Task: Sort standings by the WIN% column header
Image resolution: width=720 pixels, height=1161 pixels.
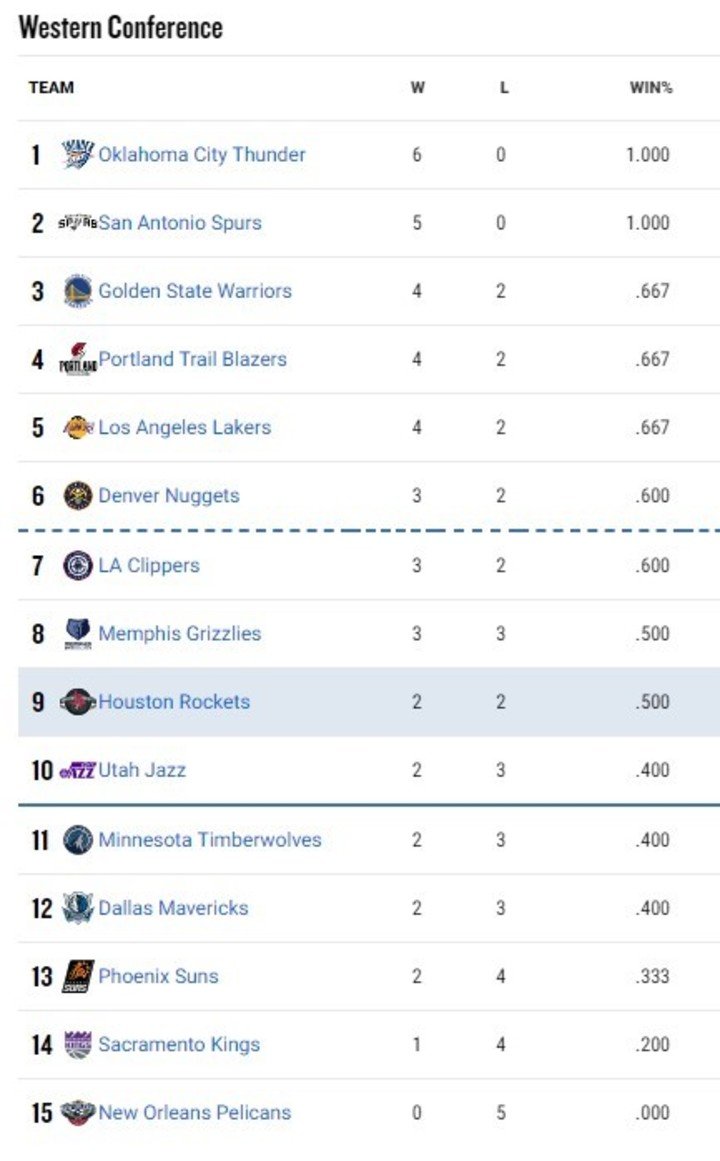Action: tap(648, 87)
